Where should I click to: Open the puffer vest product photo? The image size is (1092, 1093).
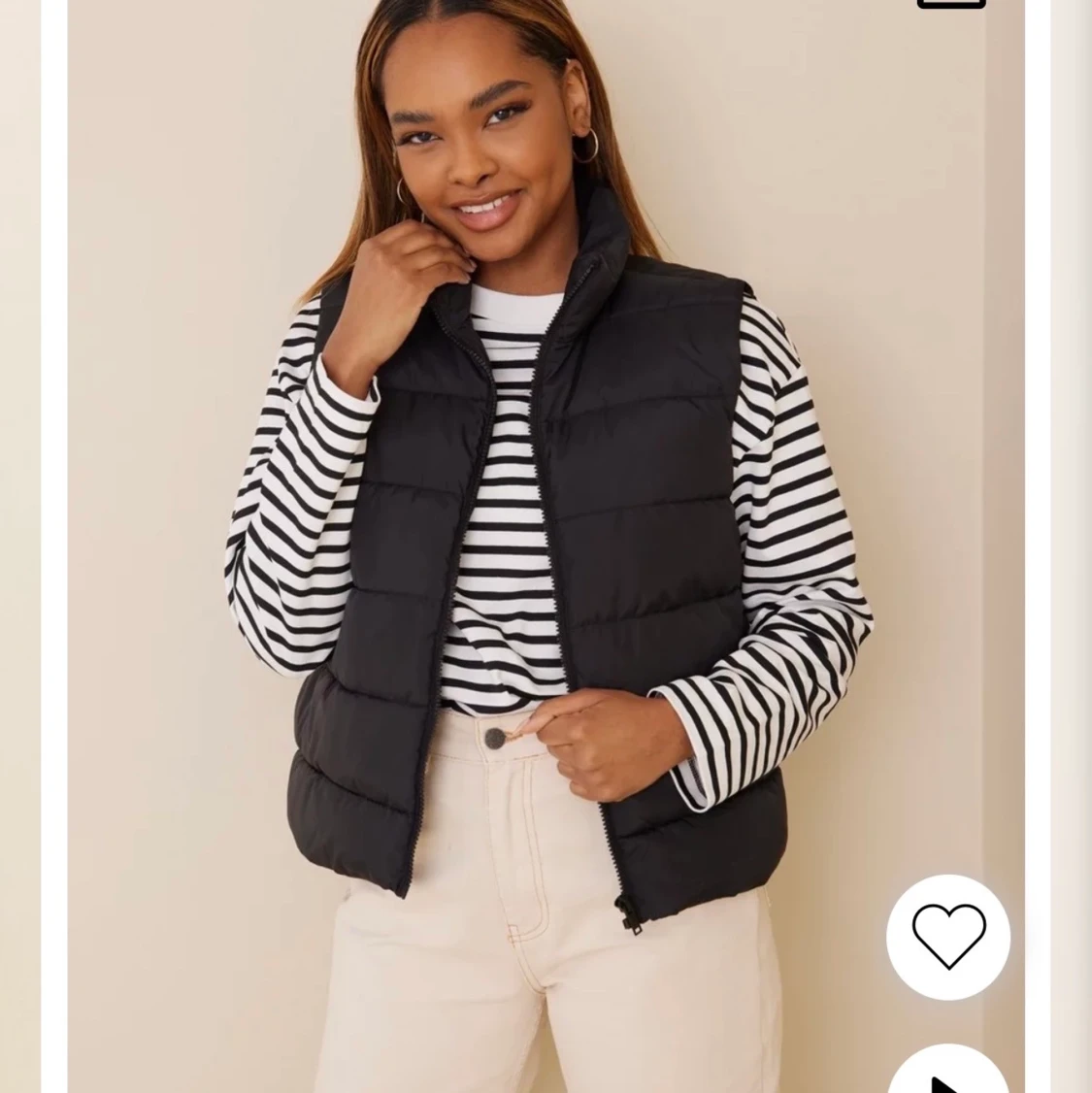(x=544, y=544)
